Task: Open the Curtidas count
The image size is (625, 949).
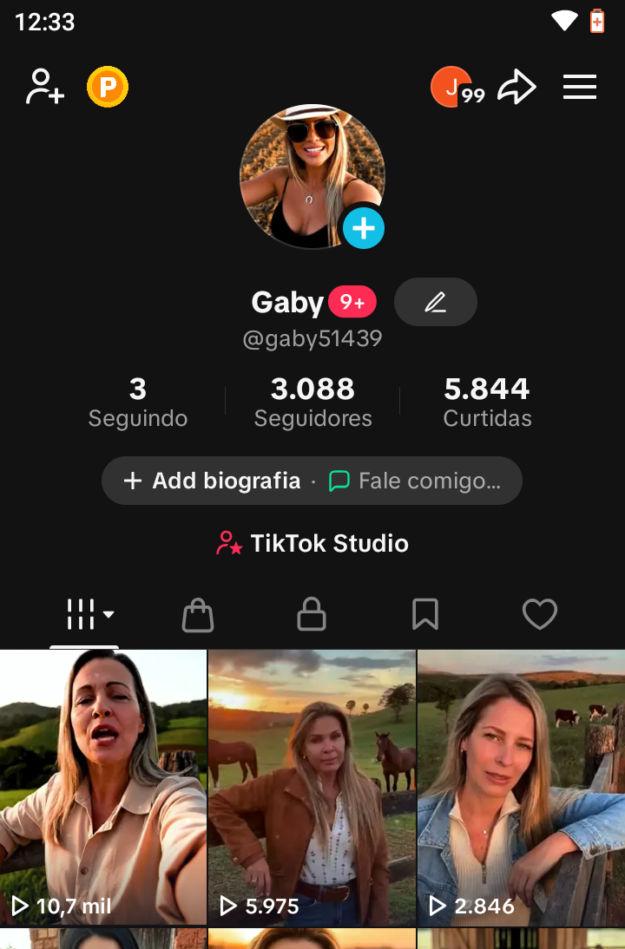Action: [487, 402]
